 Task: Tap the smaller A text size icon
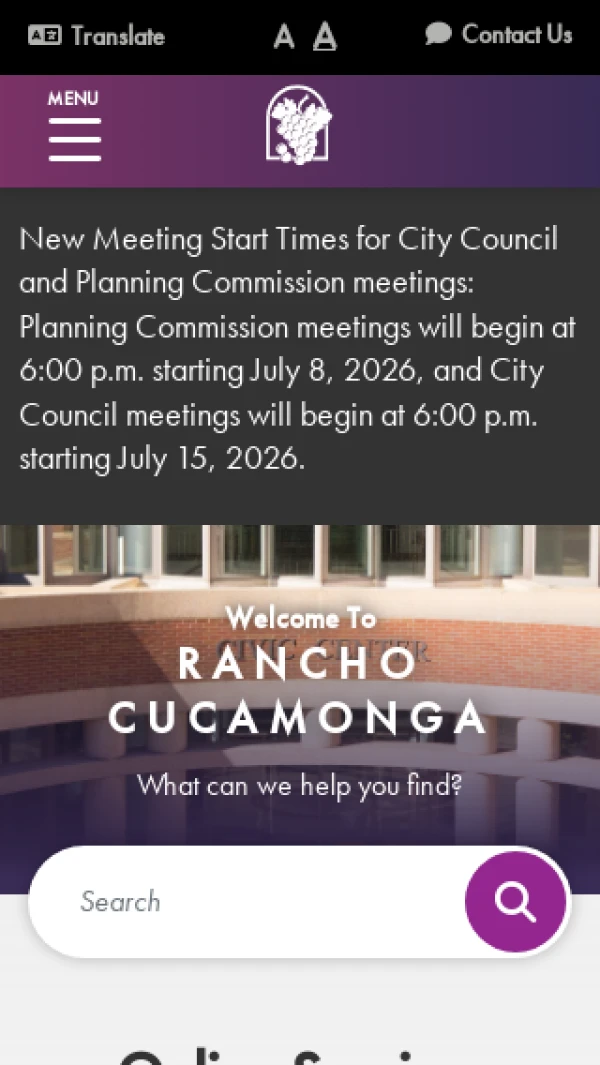(284, 36)
